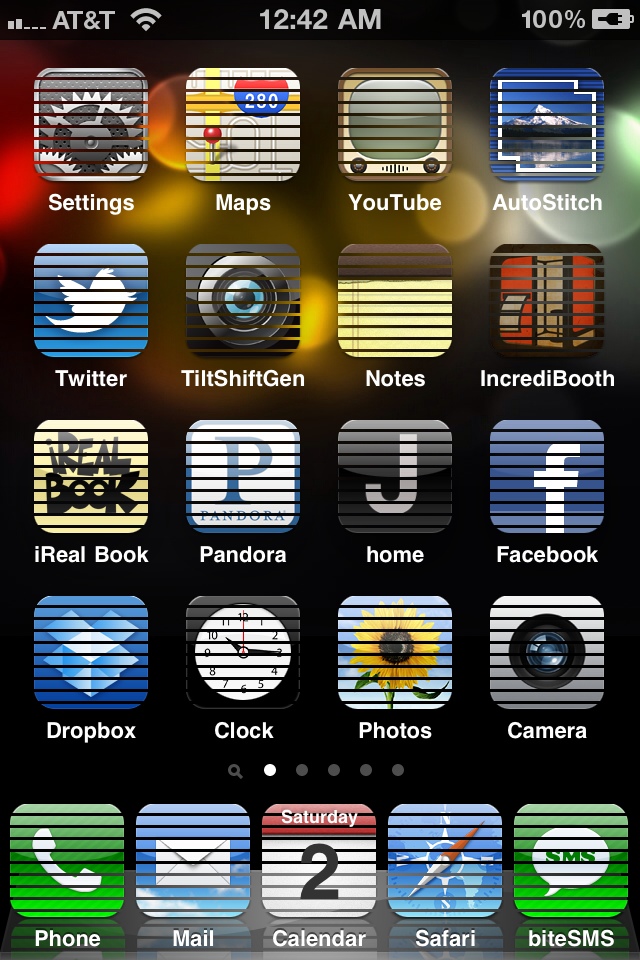Open Phone from the dock
The image size is (640, 960).
(67, 861)
